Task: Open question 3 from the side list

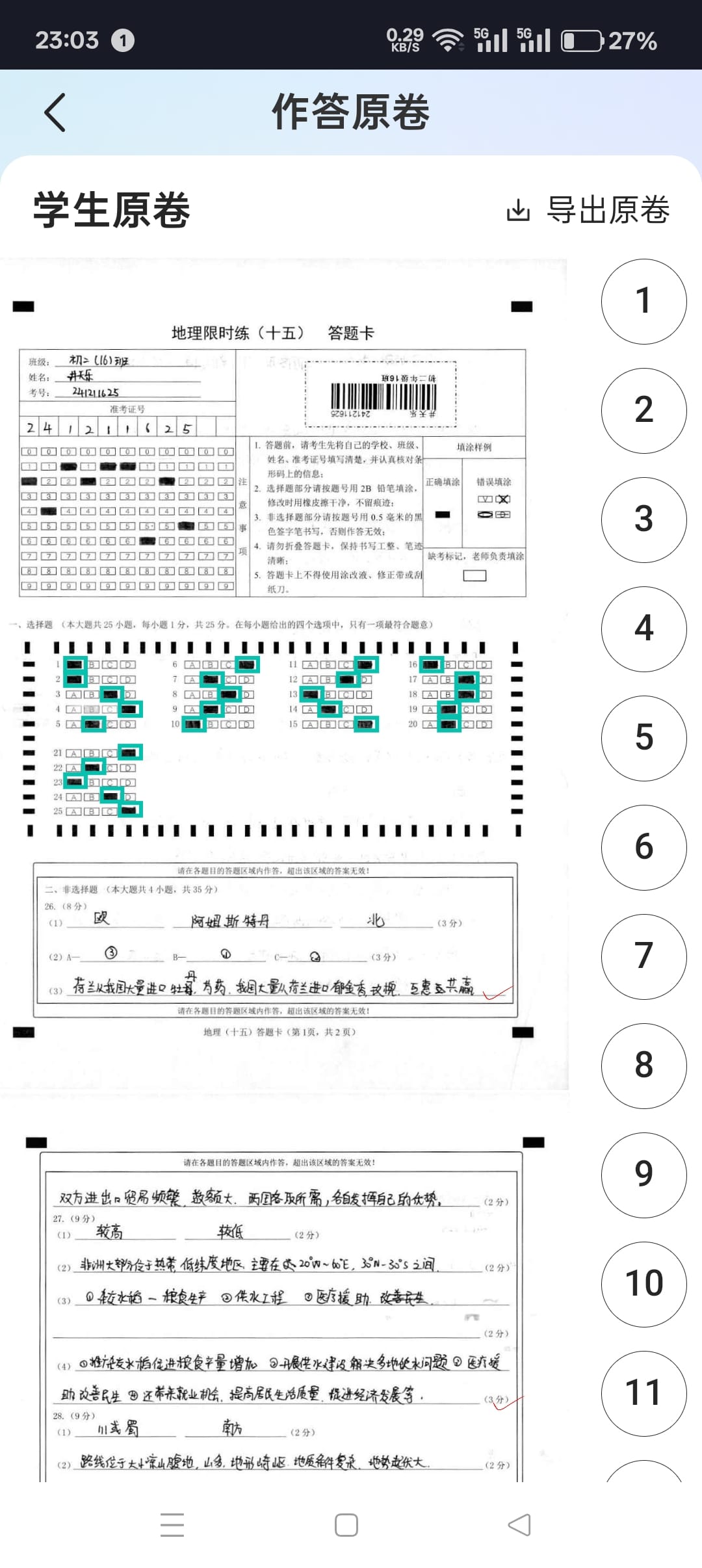Action: coord(643,519)
